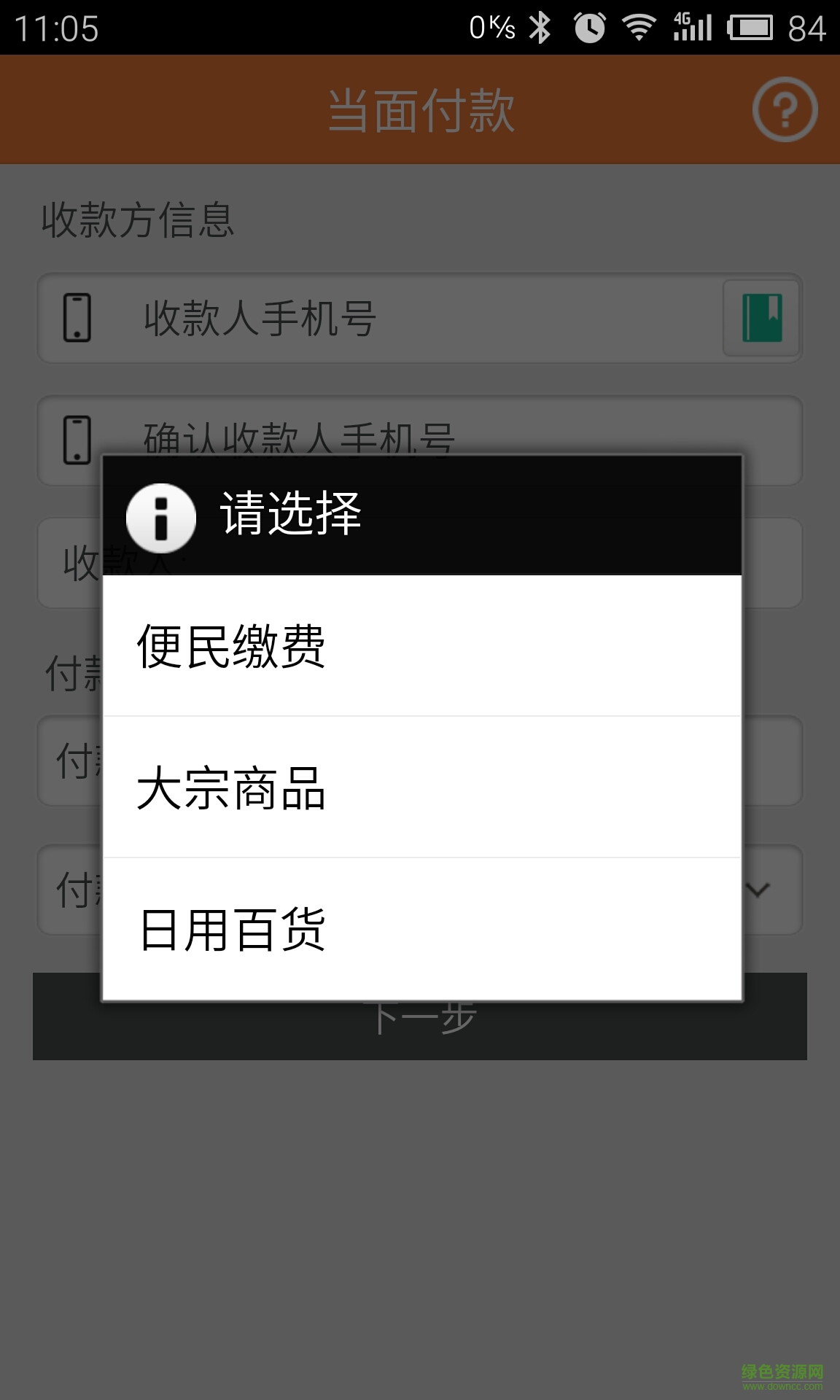Select 便民缴费 option

pos(421,646)
